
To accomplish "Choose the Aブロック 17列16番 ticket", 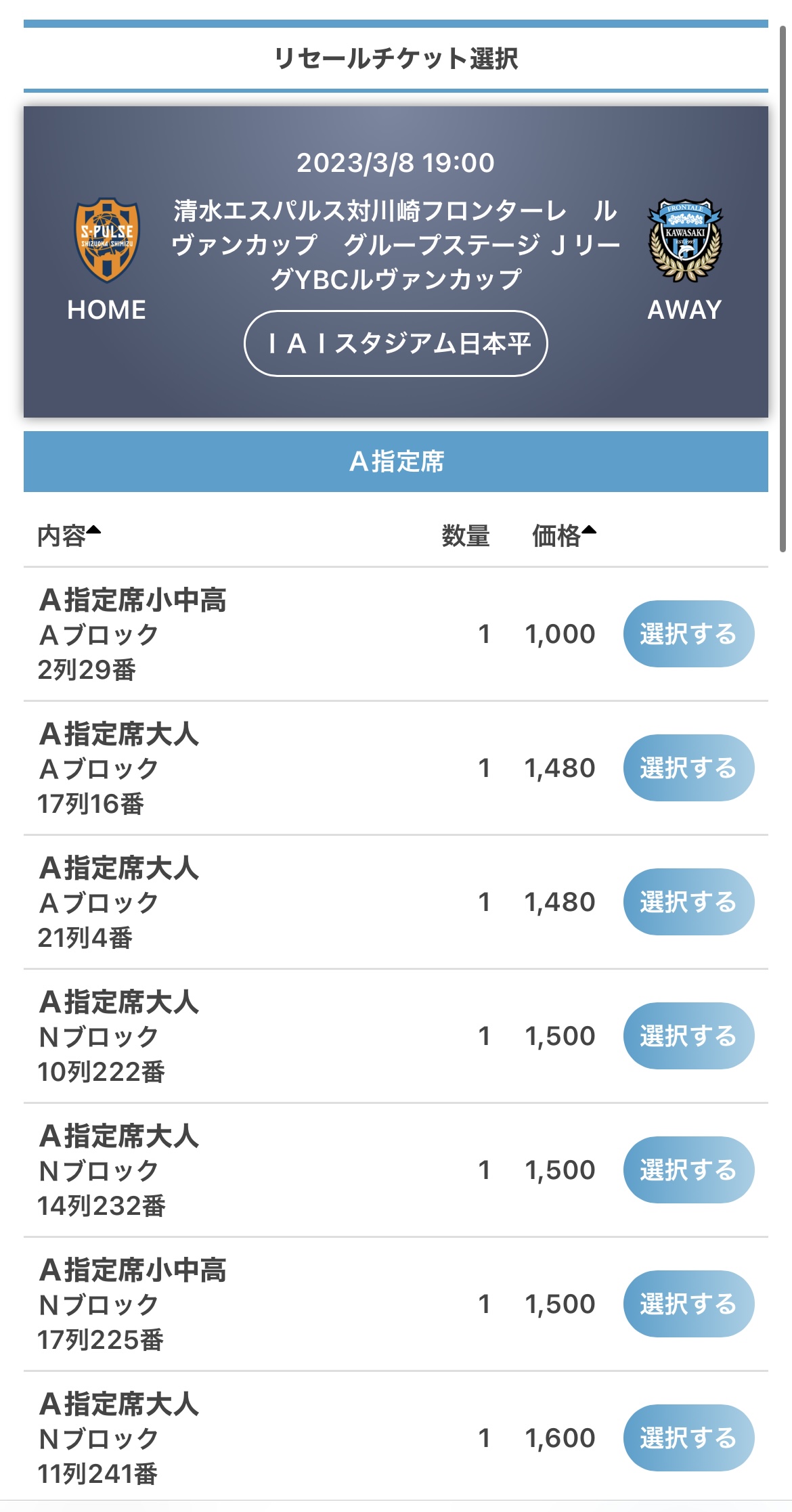I will (x=688, y=768).
